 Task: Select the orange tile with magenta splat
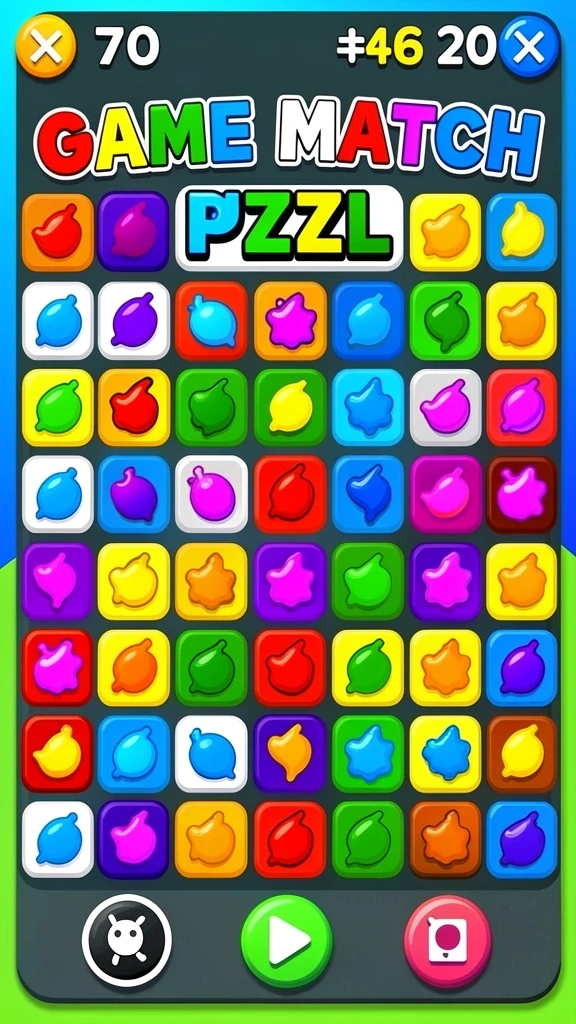click(x=290, y=321)
